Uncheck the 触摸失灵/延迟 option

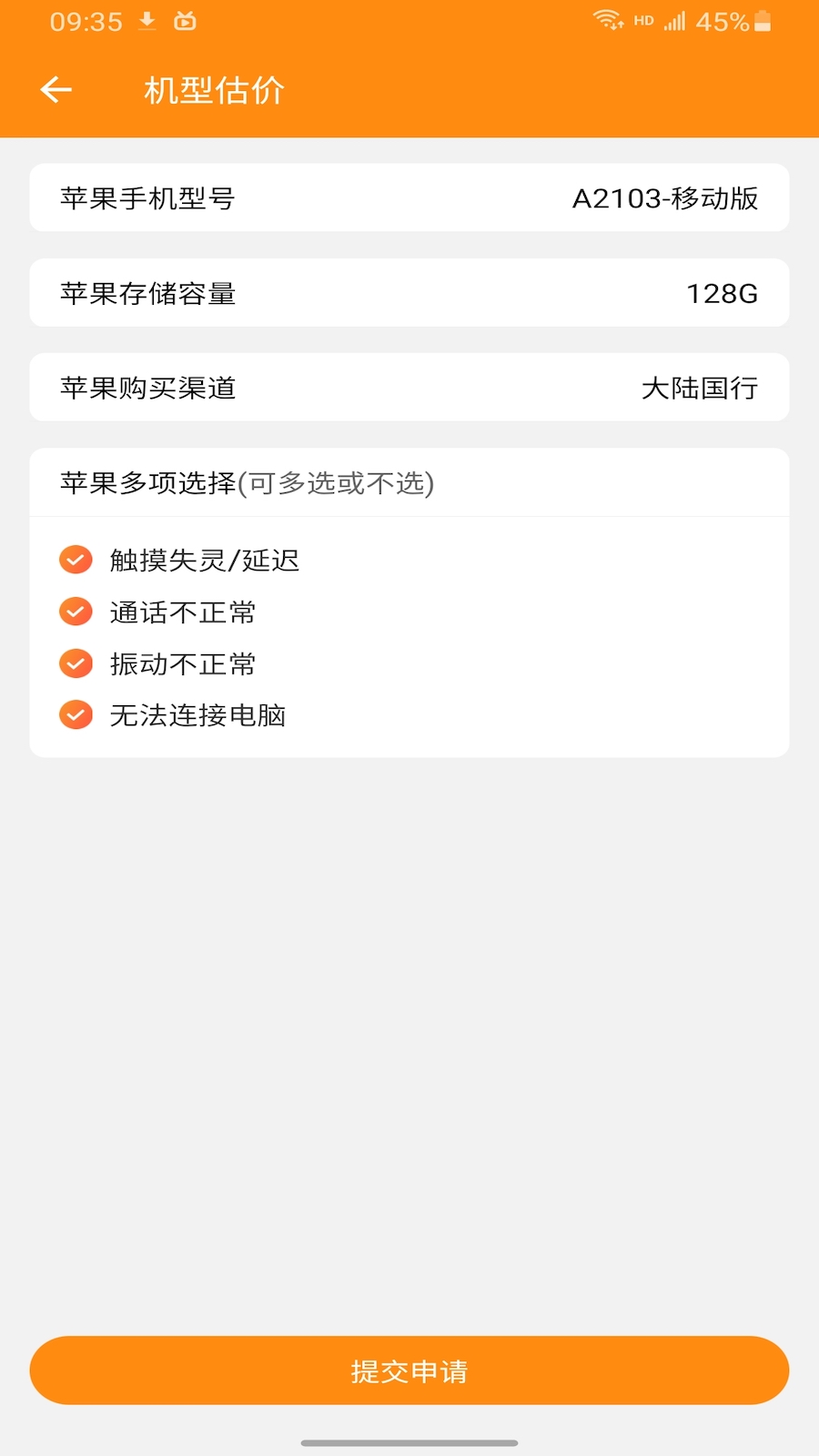pyautogui.click(x=76, y=560)
